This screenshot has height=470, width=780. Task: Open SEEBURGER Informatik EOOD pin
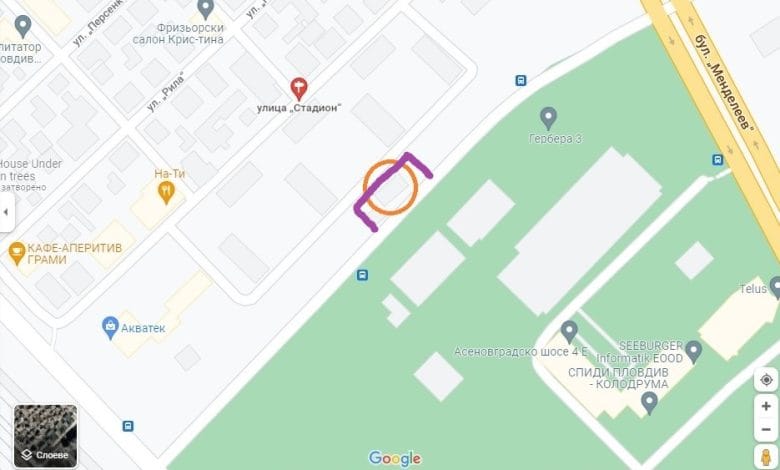click(694, 350)
